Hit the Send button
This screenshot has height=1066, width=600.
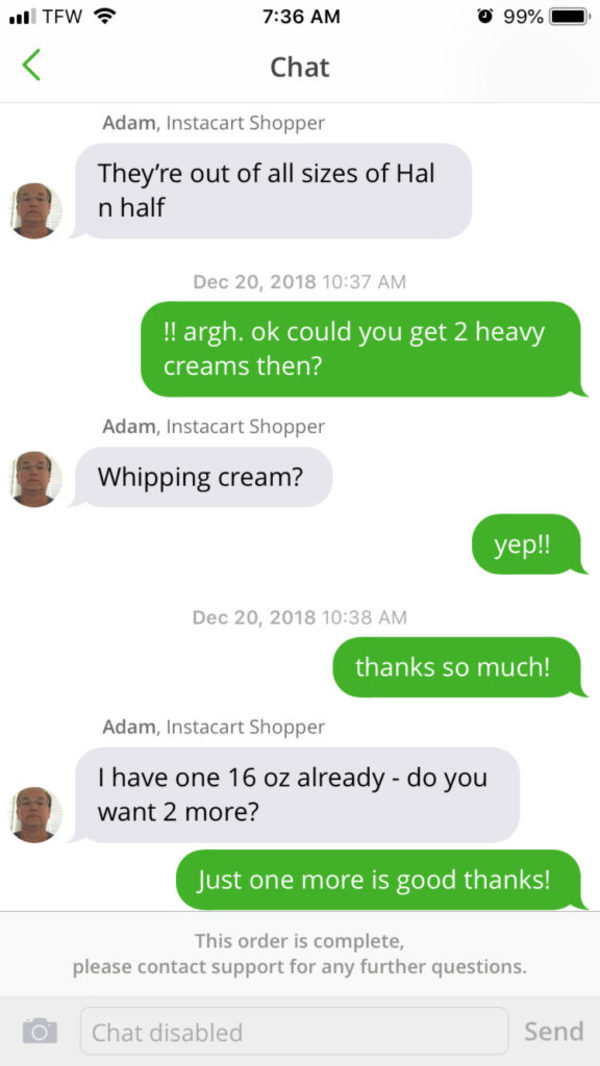click(x=553, y=1031)
